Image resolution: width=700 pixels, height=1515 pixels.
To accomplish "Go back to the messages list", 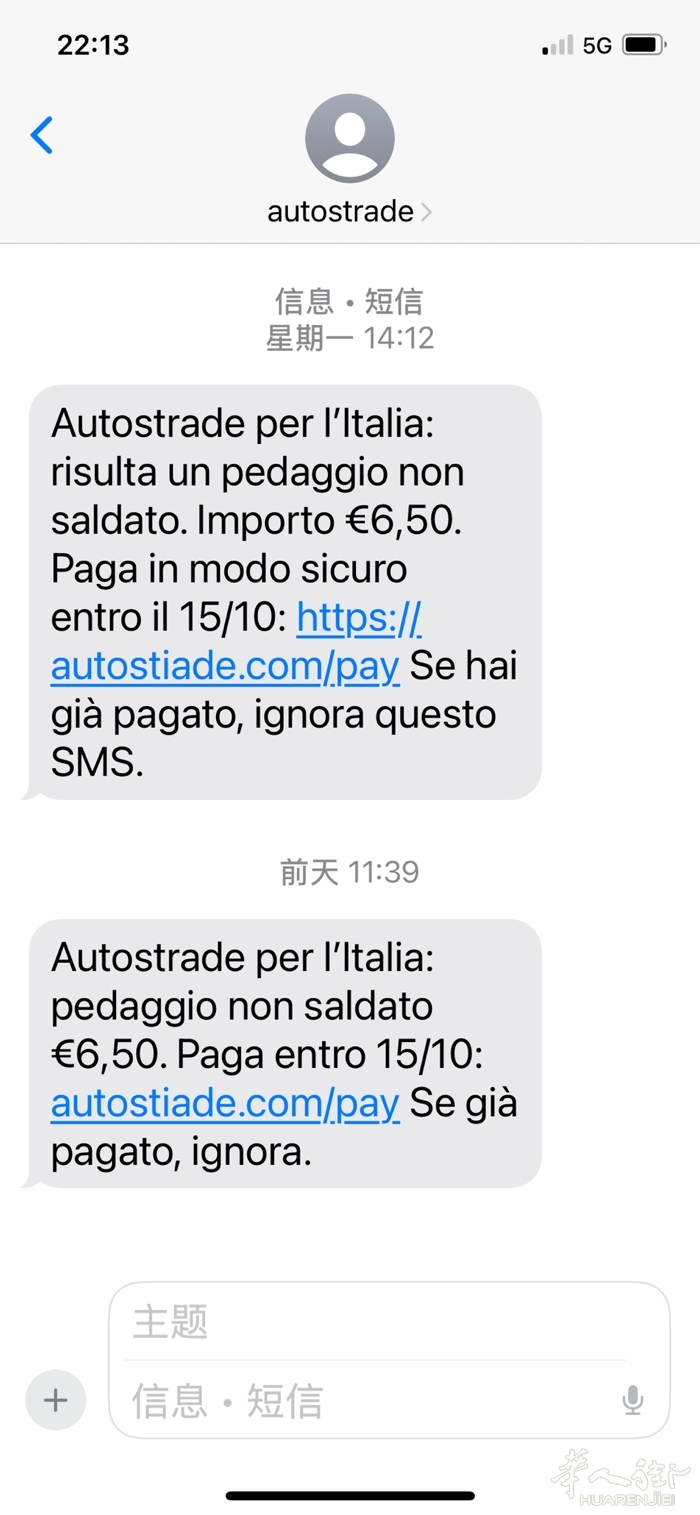I will (42, 136).
